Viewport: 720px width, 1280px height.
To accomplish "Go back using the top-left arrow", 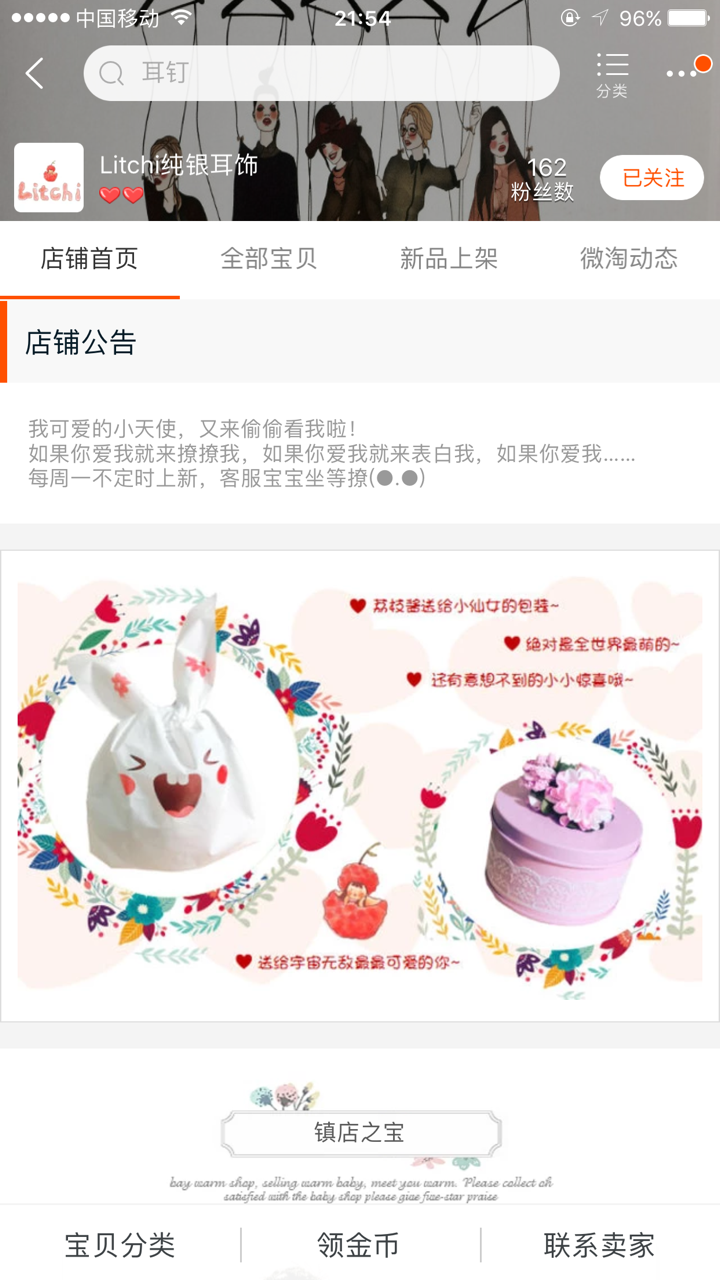I will point(35,73).
